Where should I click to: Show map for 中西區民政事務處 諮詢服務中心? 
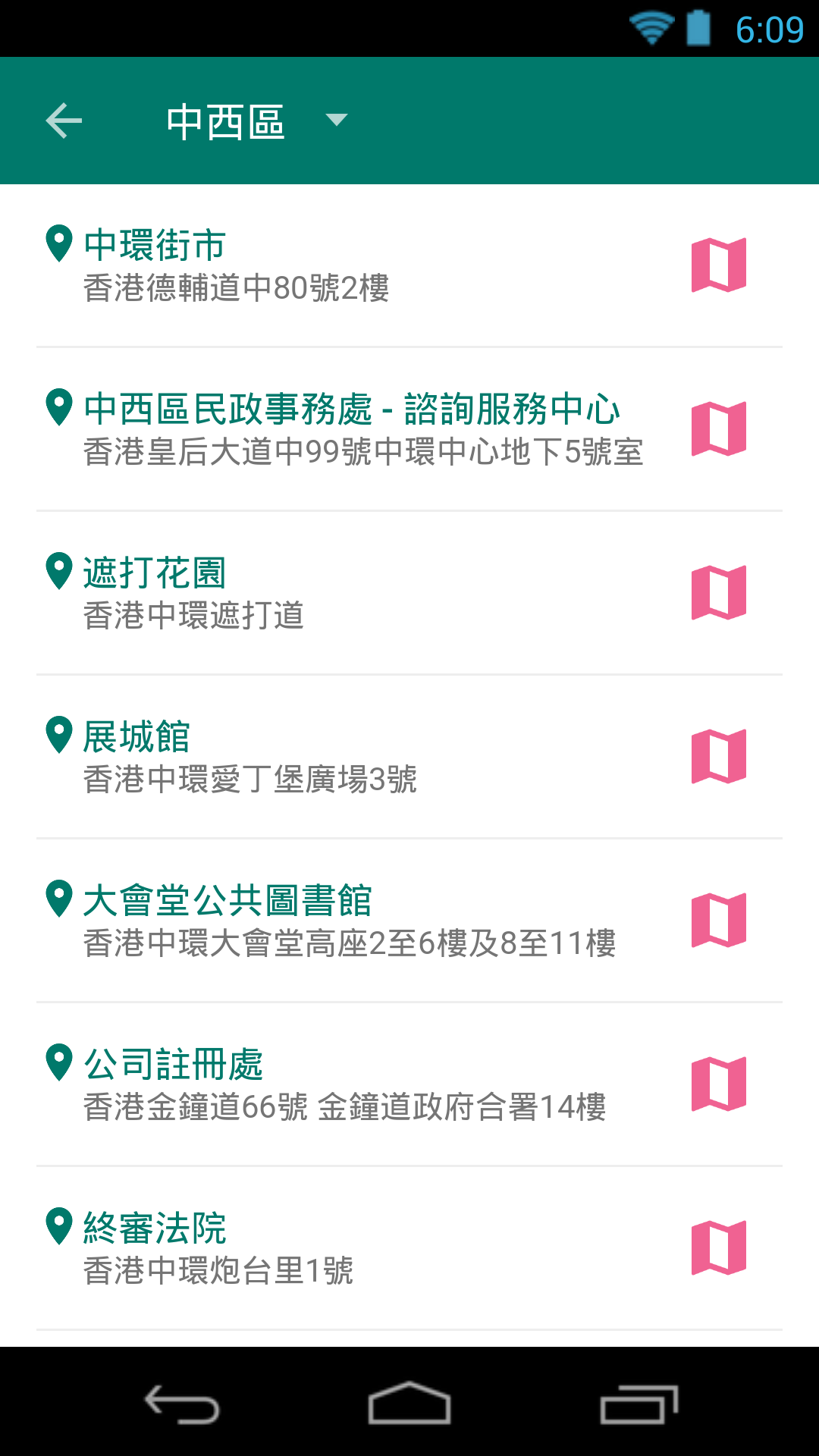tap(719, 429)
